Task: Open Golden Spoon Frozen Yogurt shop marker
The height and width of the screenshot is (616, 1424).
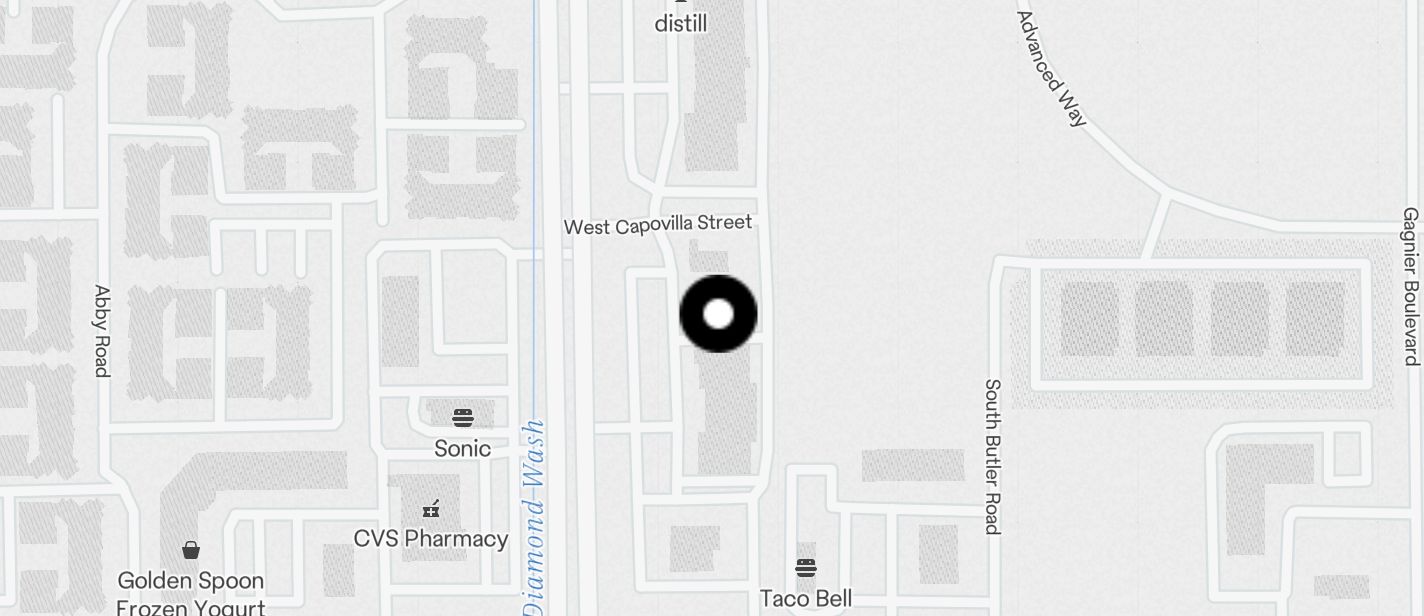Action: [x=191, y=550]
